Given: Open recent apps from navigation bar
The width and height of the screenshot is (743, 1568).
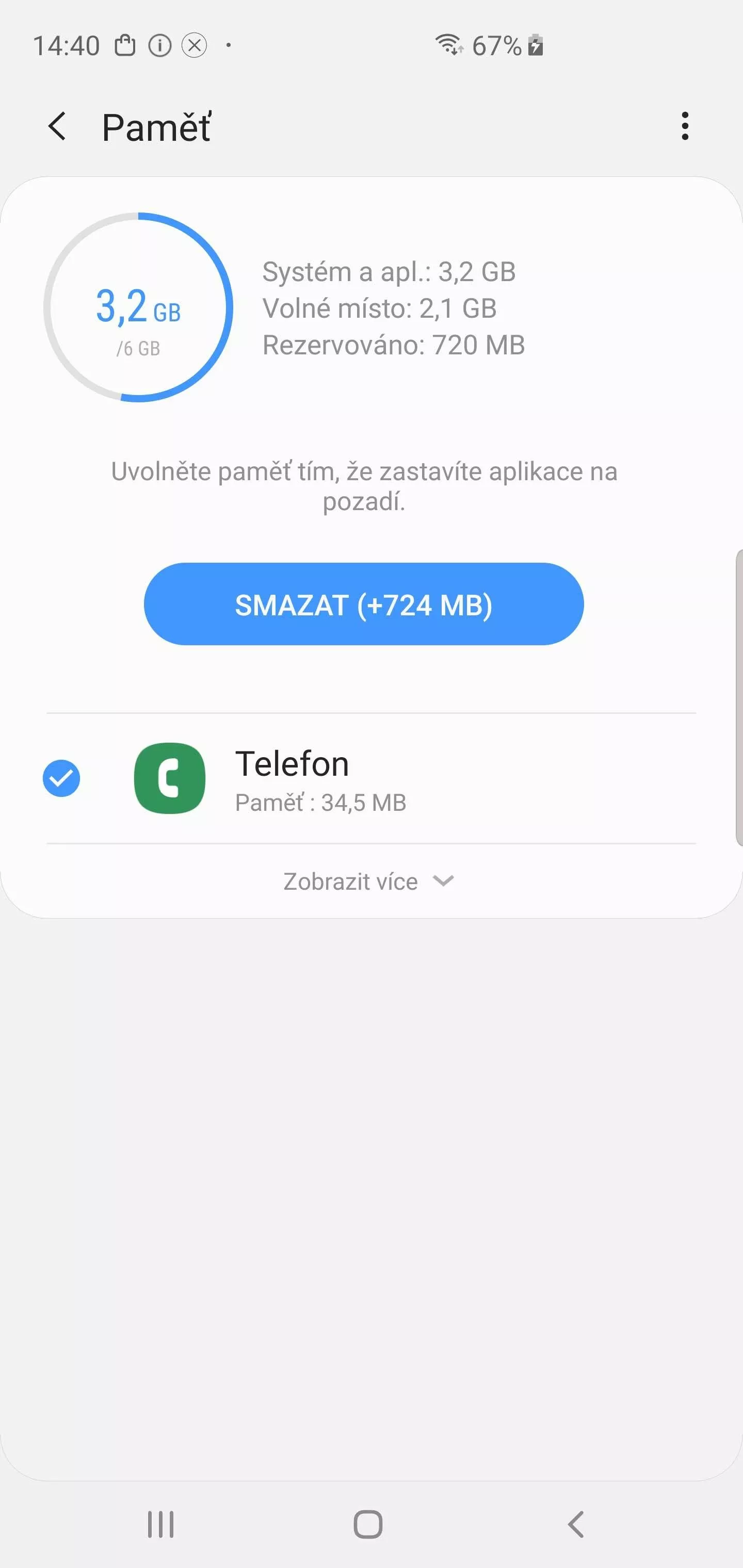Looking at the screenshot, I should pyautogui.click(x=161, y=1524).
